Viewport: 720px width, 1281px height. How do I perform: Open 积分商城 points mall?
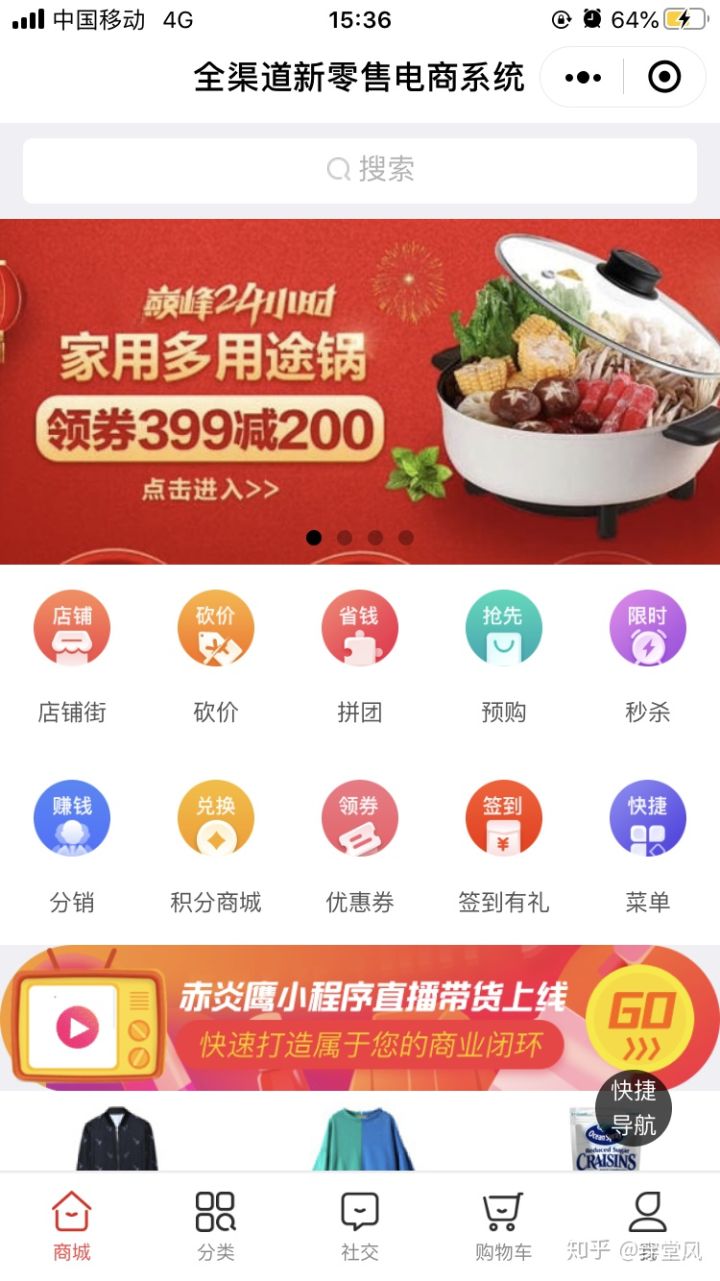point(216,846)
